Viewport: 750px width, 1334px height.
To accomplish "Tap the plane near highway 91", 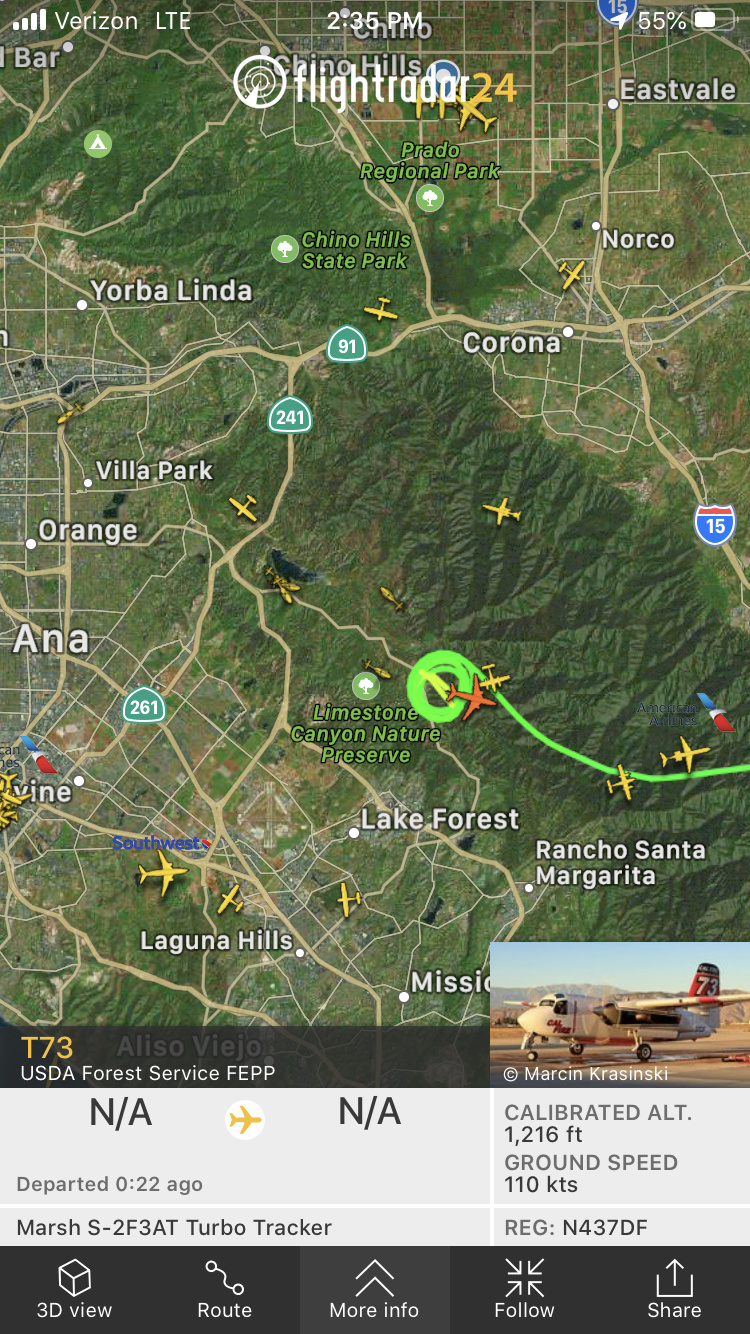I will 381,311.
